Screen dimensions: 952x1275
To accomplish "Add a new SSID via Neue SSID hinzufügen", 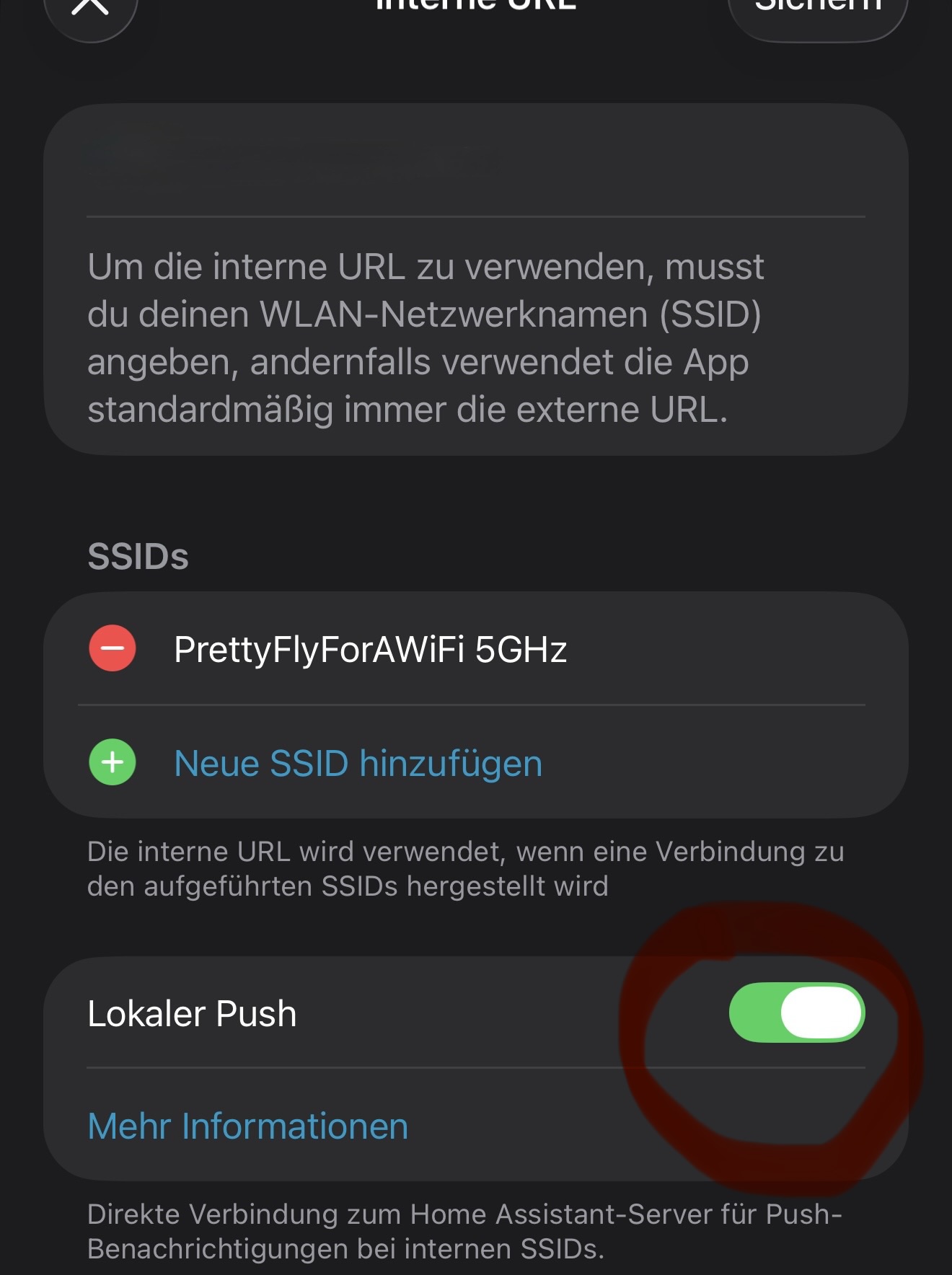I will (x=358, y=763).
